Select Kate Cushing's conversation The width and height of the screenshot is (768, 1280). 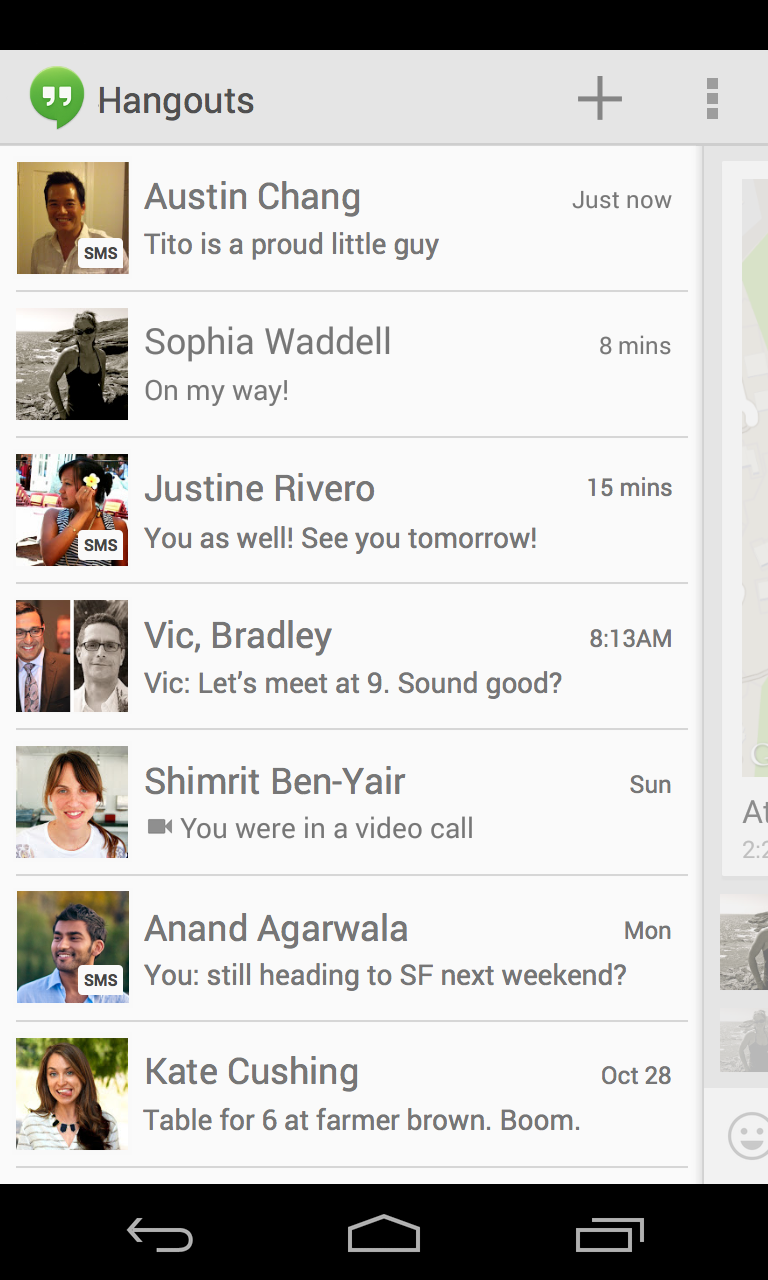(350, 1094)
